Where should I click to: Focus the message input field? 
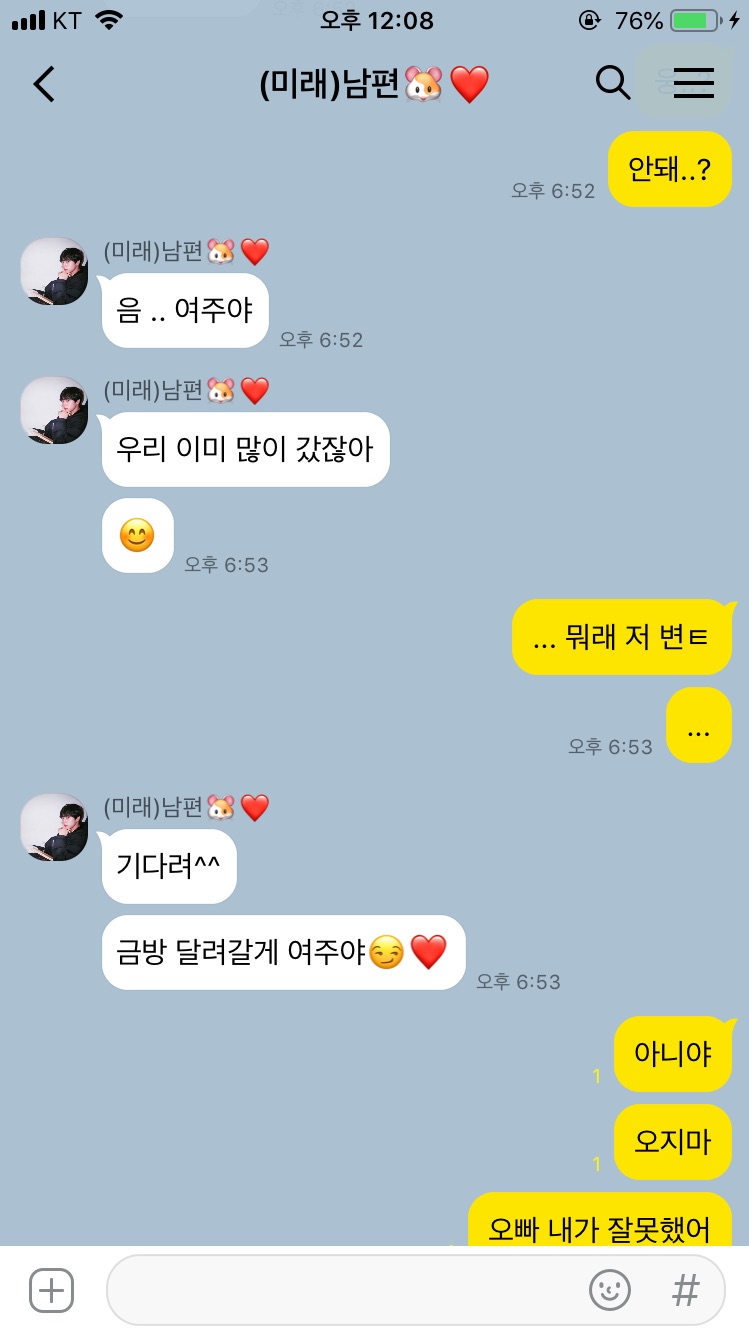(340, 1290)
